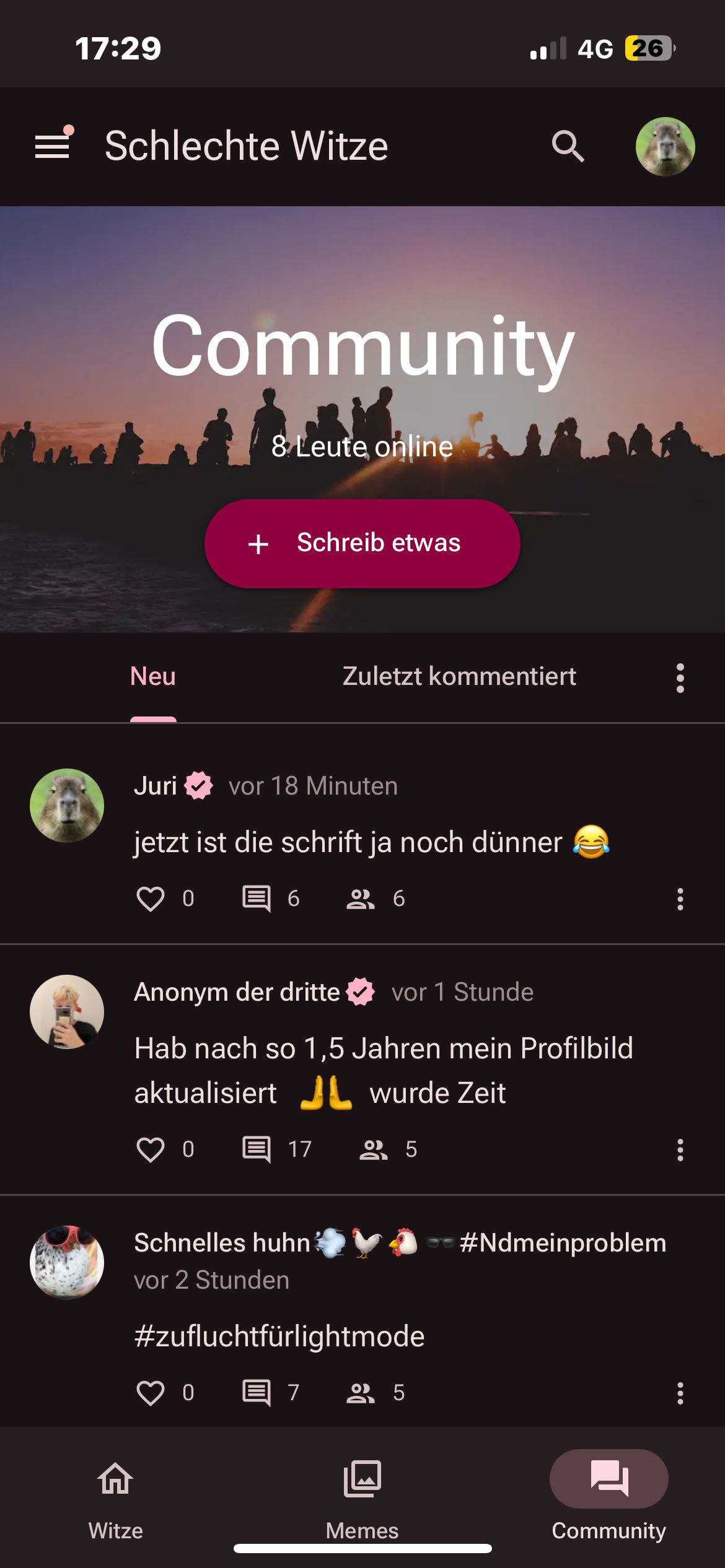Viewport: 725px width, 1568px height.
Task: Open search in the app bar
Action: coord(568,146)
